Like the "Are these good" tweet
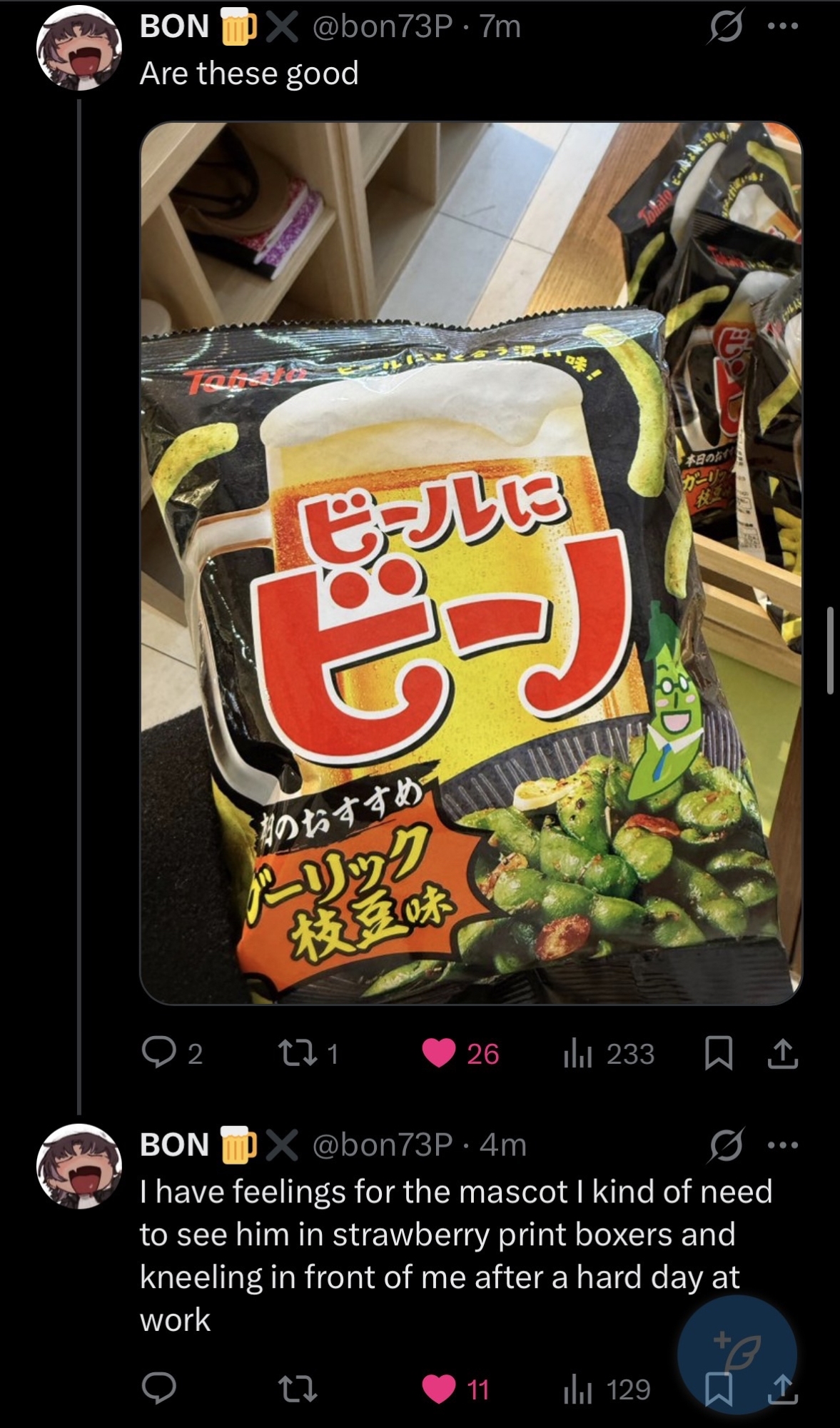840x1428 pixels. [x=440, y=1053]
